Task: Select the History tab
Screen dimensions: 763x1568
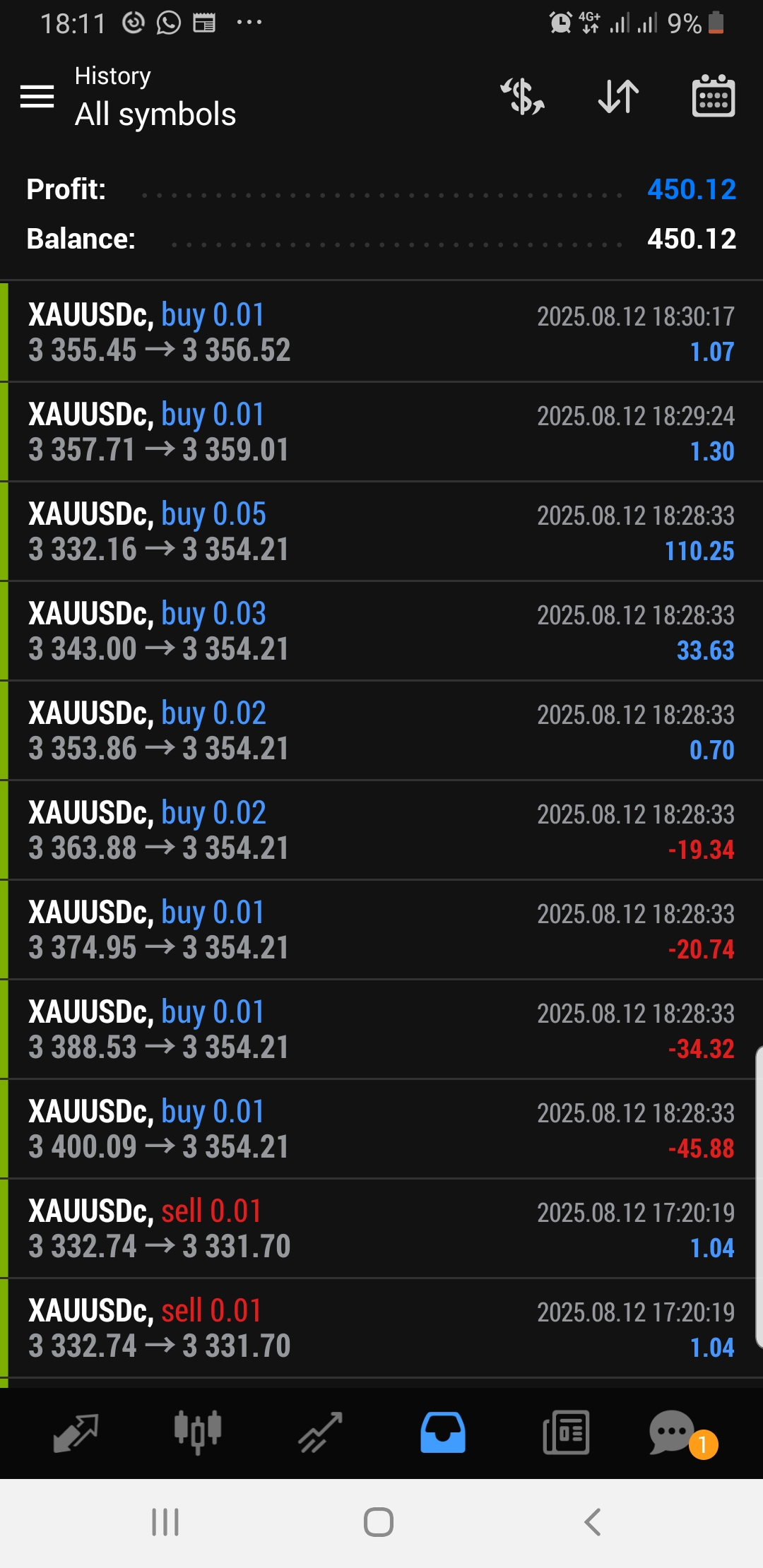Action: point(443,1432)
